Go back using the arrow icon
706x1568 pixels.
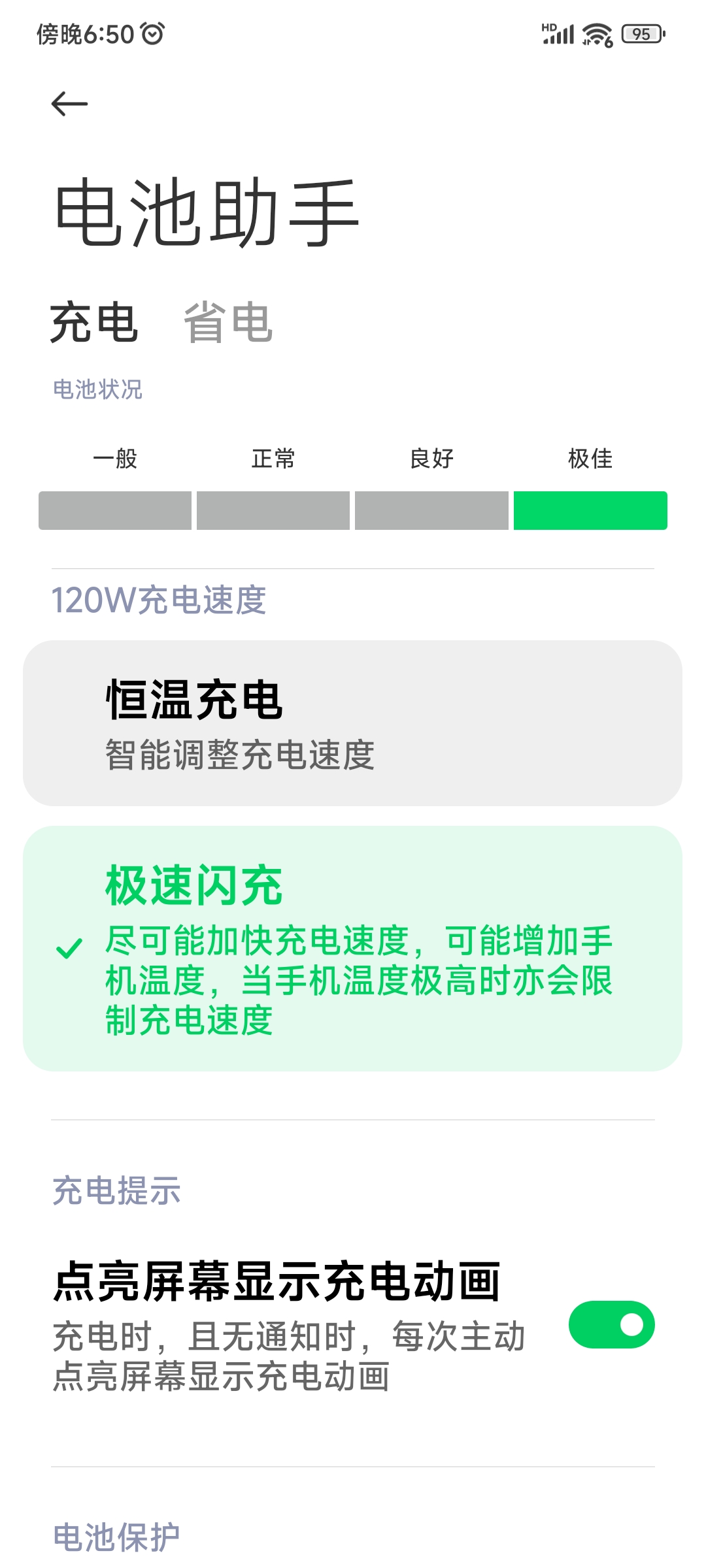(x=69, y=104)
